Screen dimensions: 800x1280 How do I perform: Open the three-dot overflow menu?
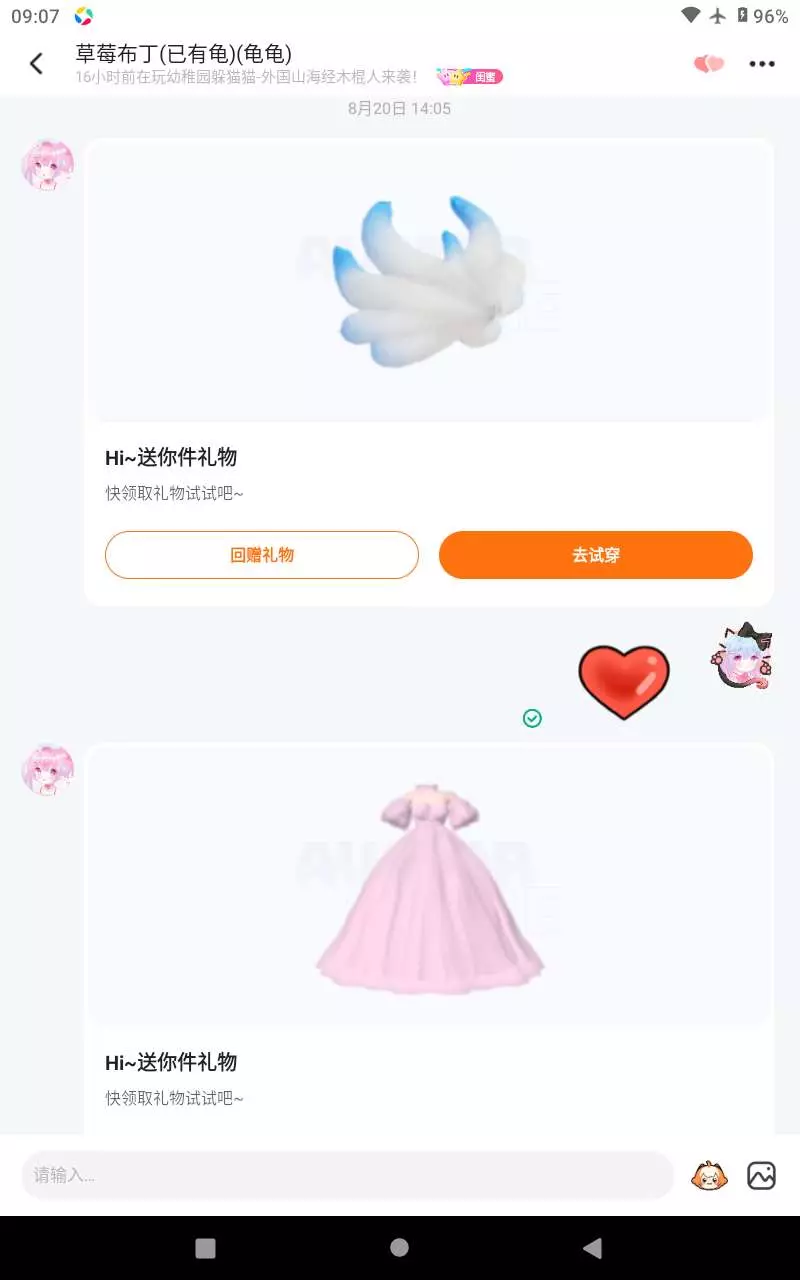(762, 64)
